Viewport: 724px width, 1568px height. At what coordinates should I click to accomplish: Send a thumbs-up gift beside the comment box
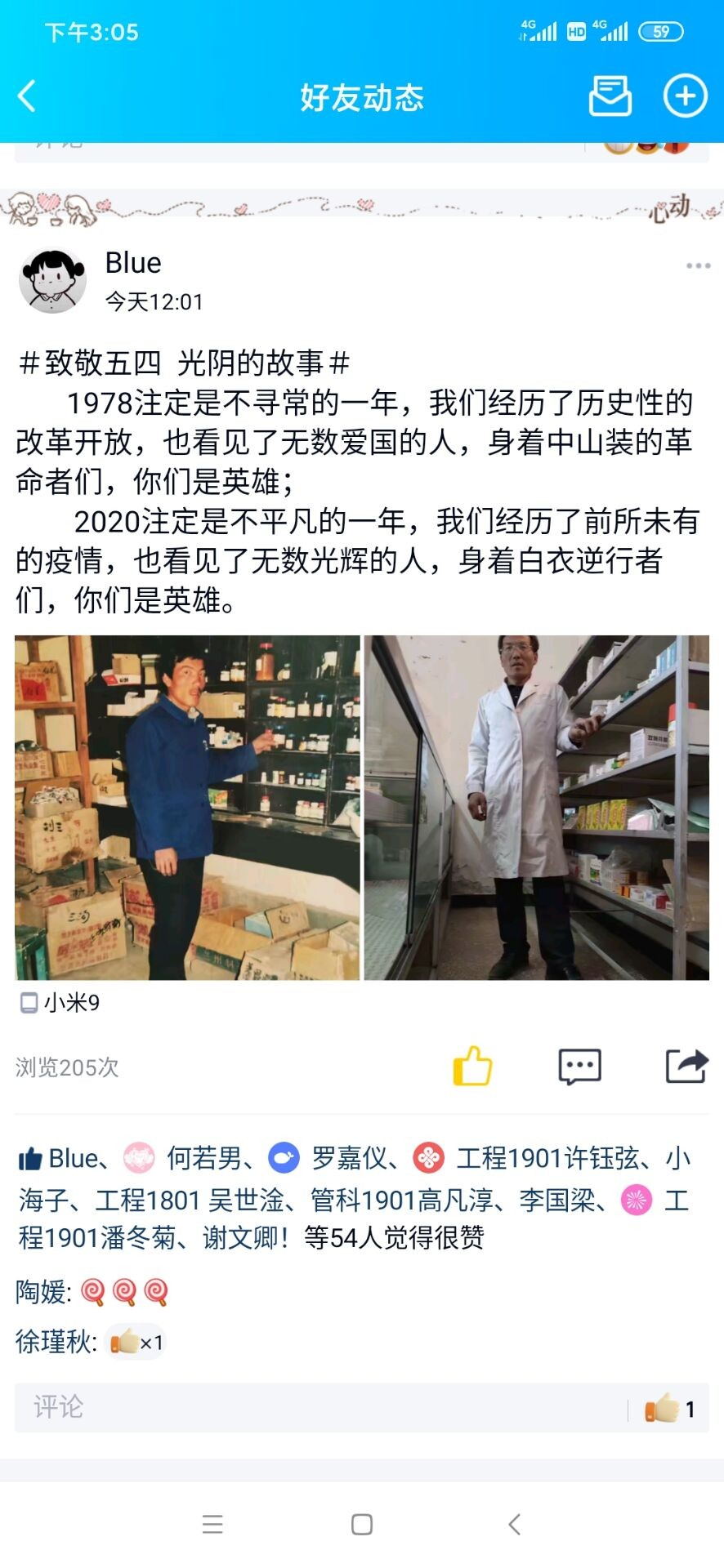[668, 1408]
